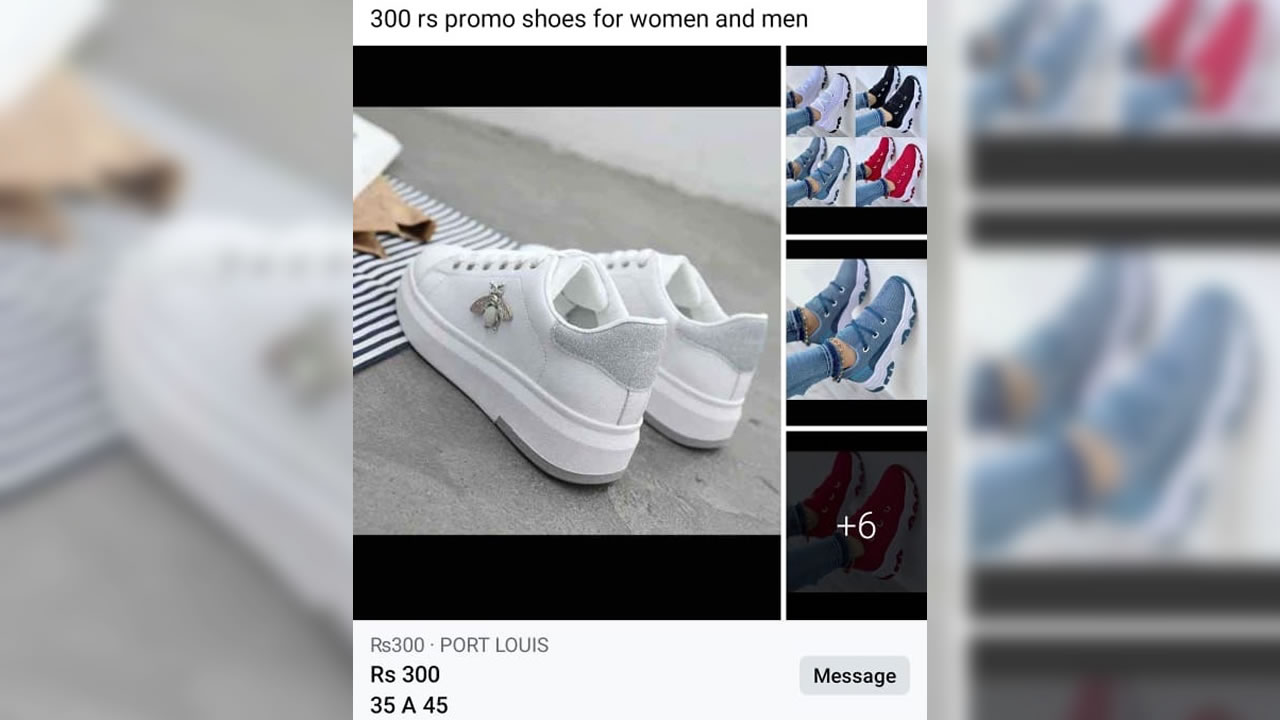This screenshot has height=720, width=1280.
Task: Message the seller about the shoes
Action: pos(854,676)
